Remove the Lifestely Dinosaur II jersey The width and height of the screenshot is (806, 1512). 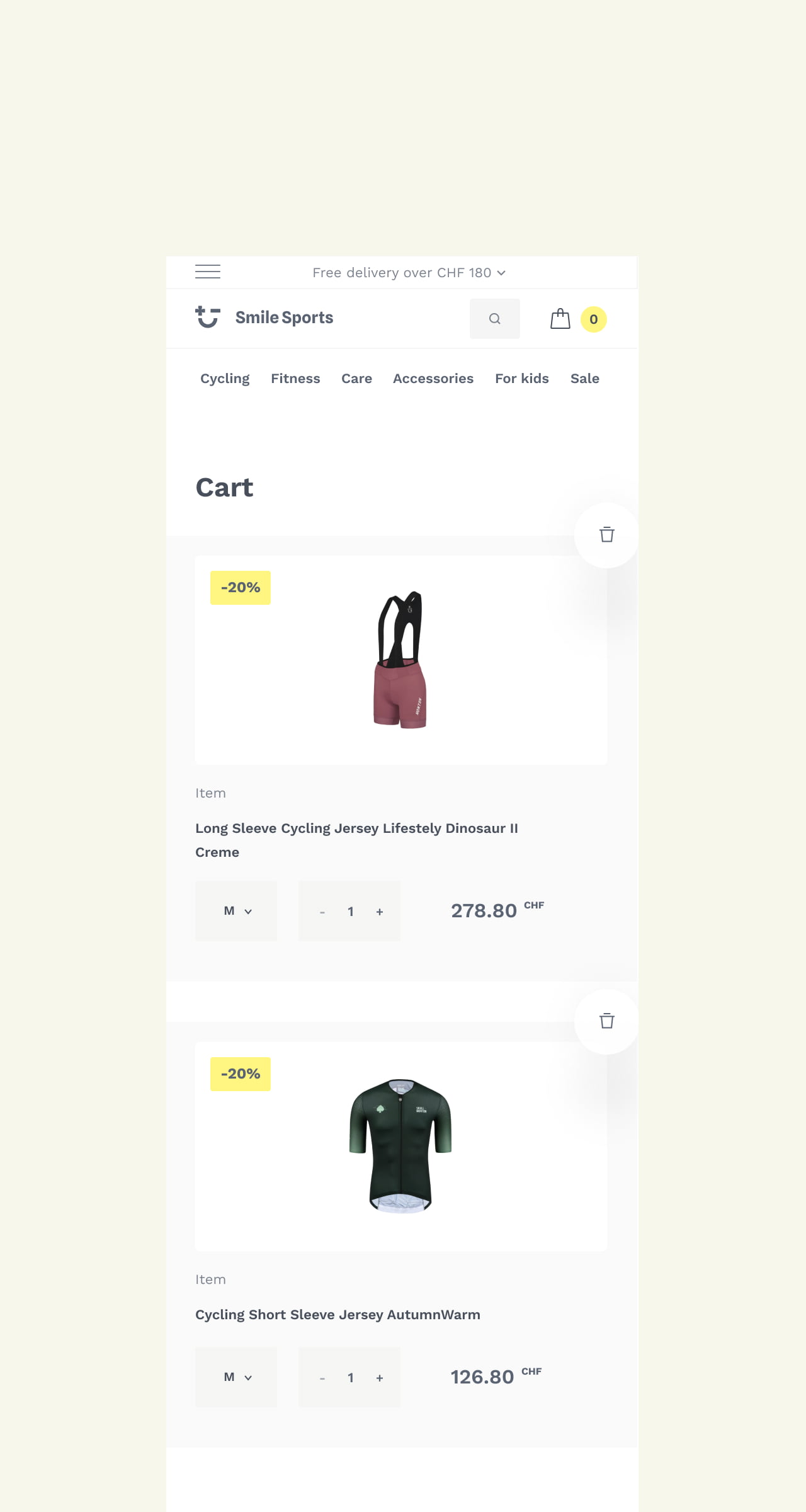pos(607,535)
